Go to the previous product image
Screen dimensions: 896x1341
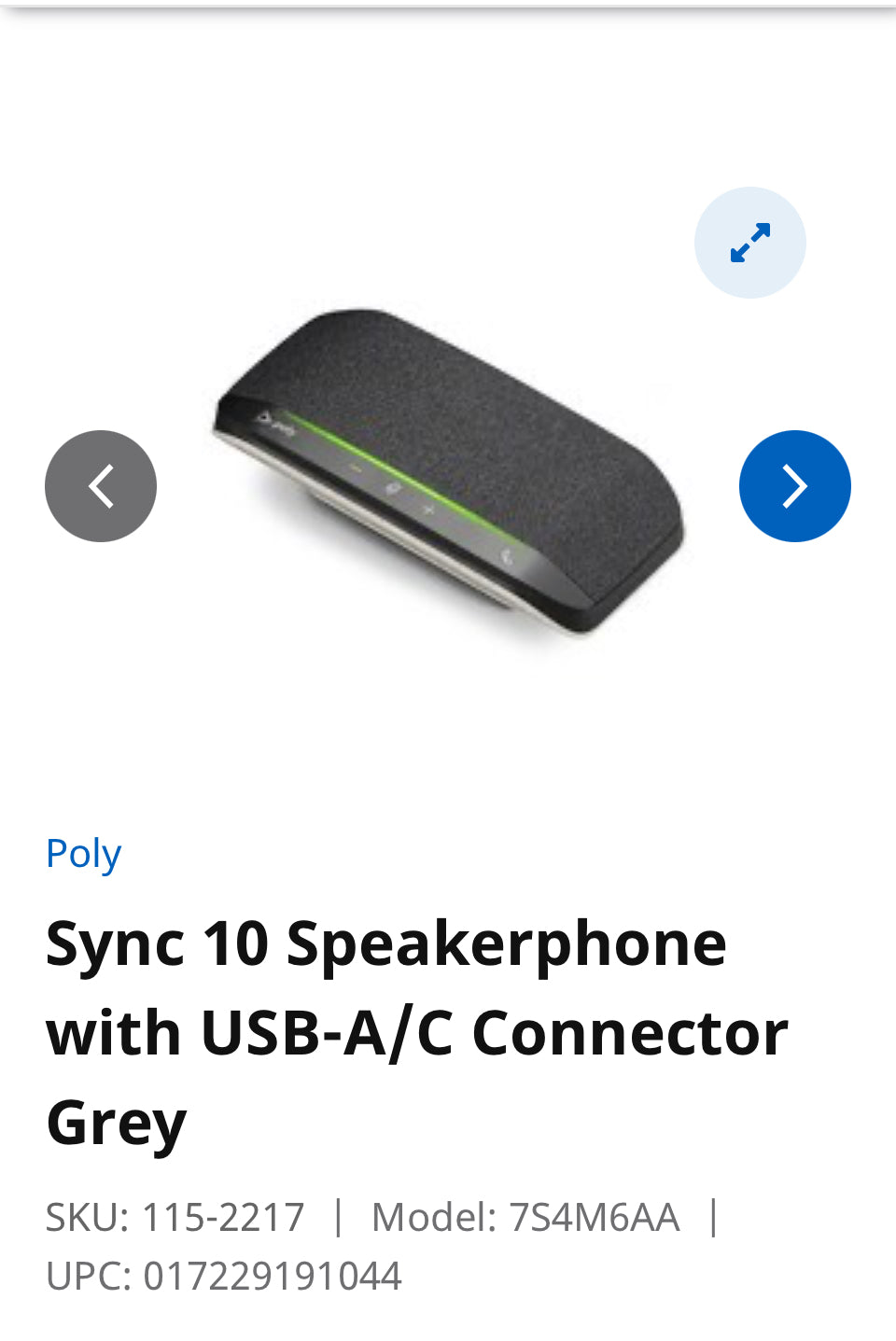coord(101,486)
